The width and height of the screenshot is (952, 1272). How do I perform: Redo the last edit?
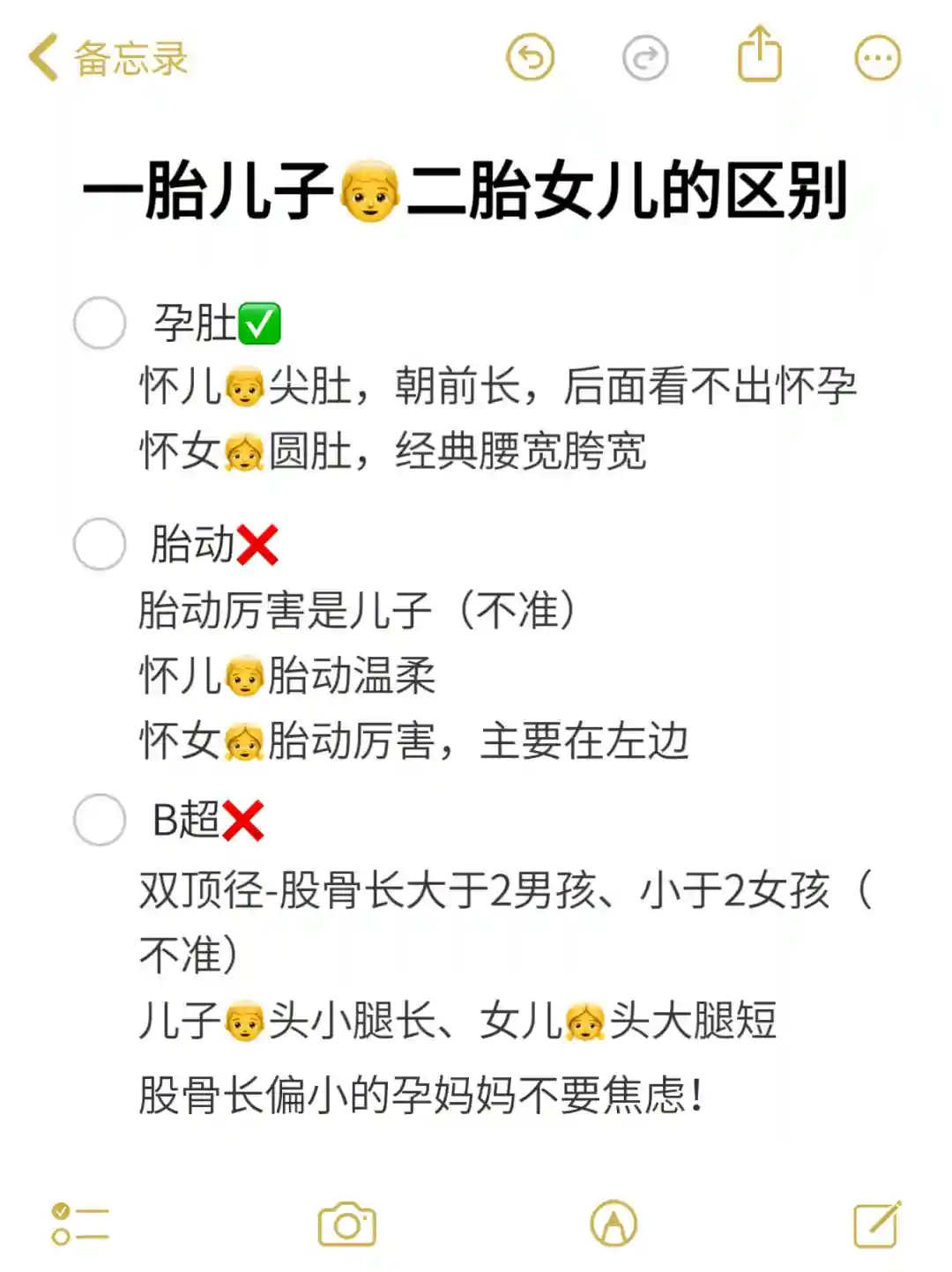(644, 58)
